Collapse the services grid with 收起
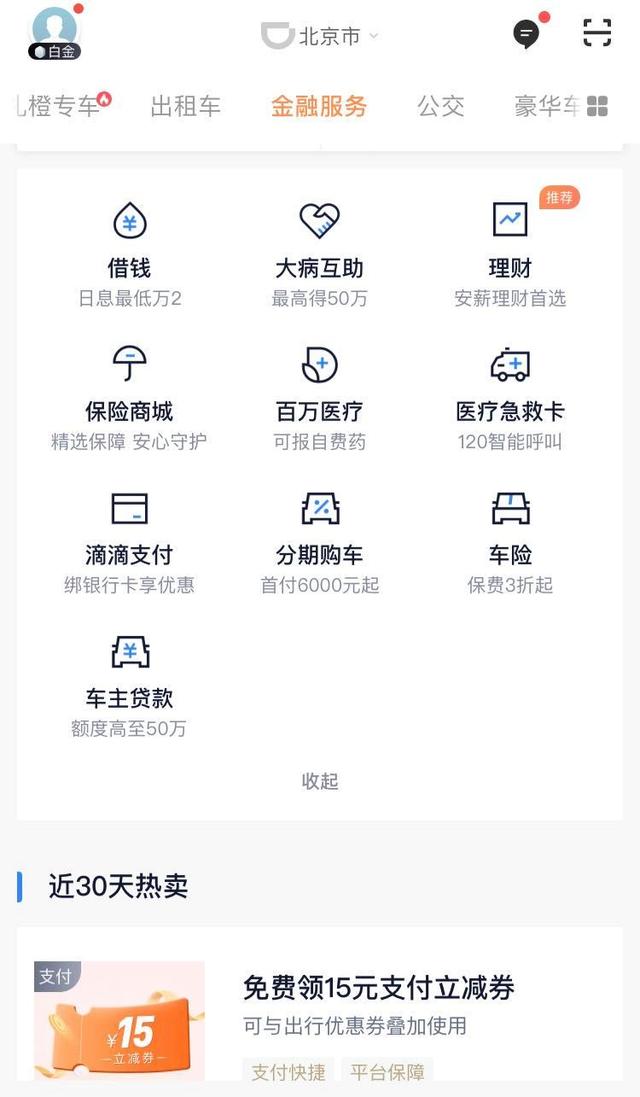 (x=320, y=781)
